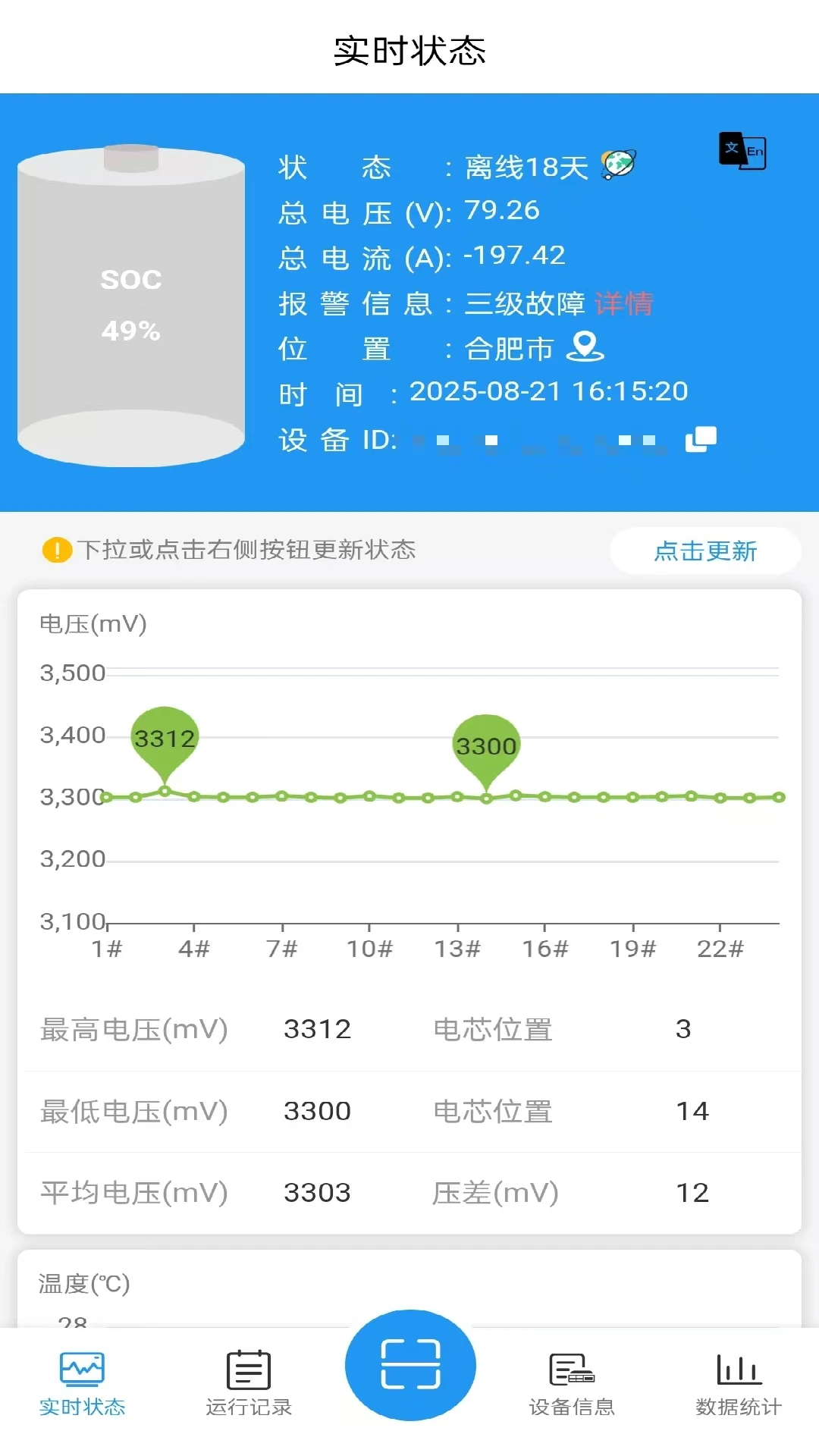
Task: Click the SOC 49% battery graphic
Action: (x=132, y=303)
